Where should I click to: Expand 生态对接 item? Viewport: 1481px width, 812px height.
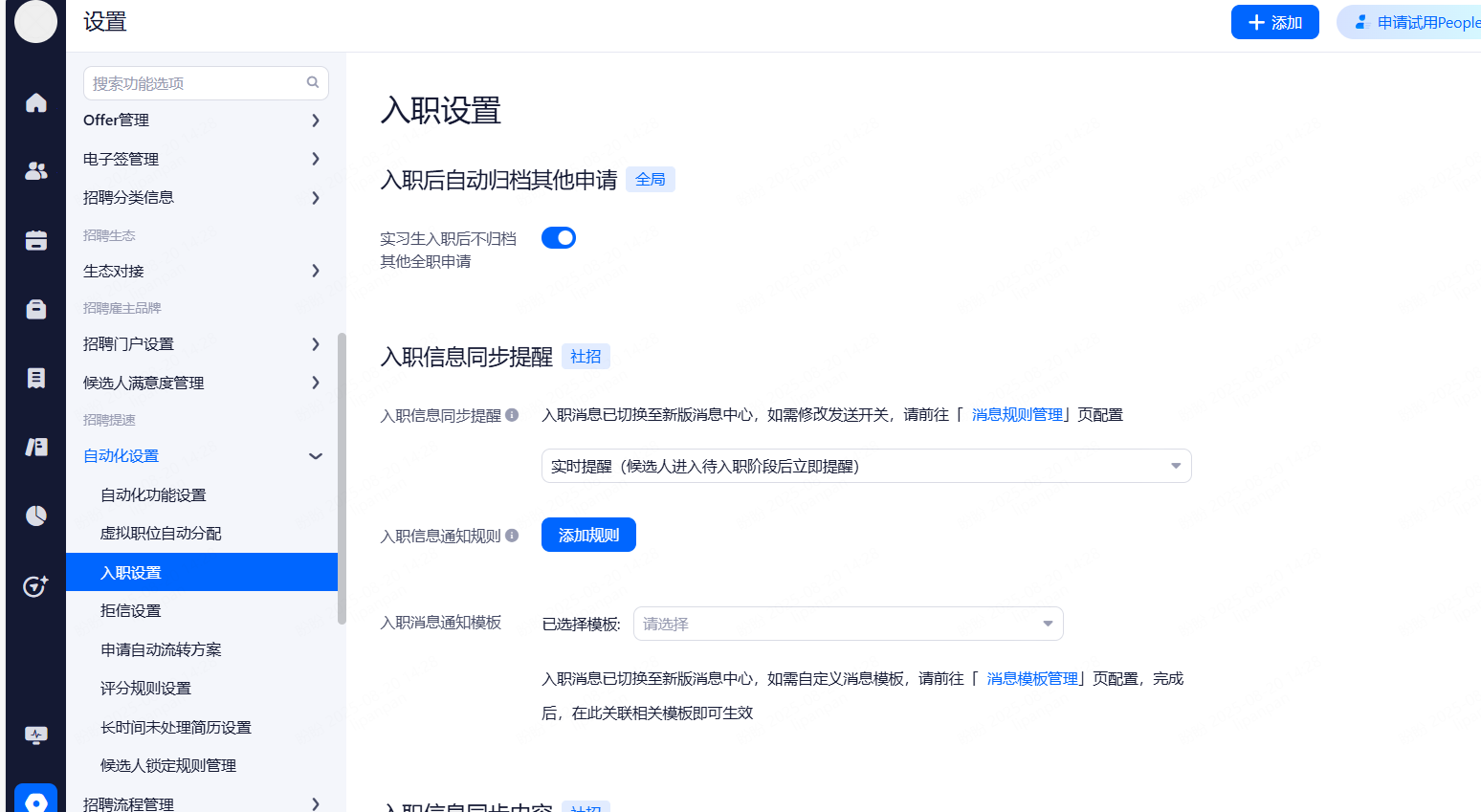(x=201, y=271)
